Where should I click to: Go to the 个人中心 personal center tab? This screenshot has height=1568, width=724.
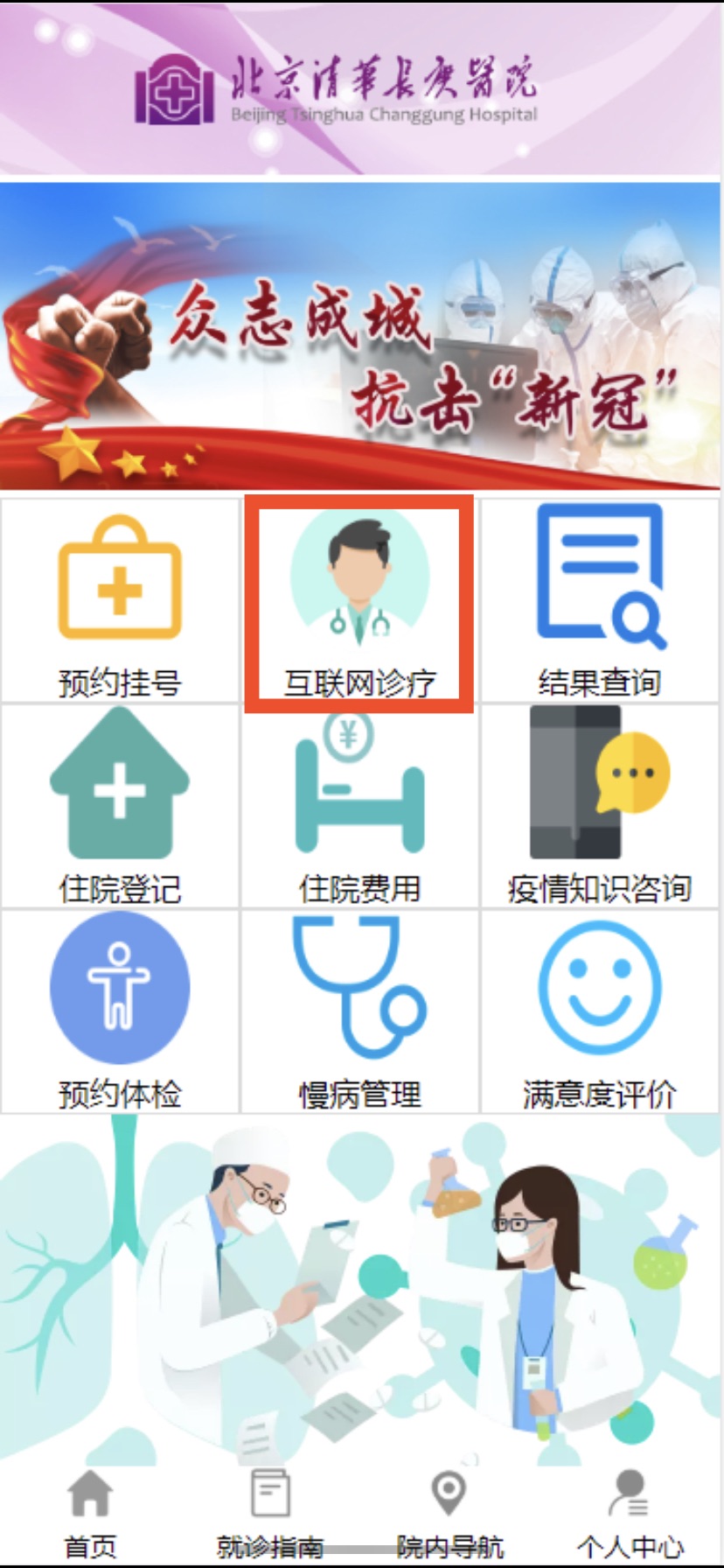tap(630, 1513)
